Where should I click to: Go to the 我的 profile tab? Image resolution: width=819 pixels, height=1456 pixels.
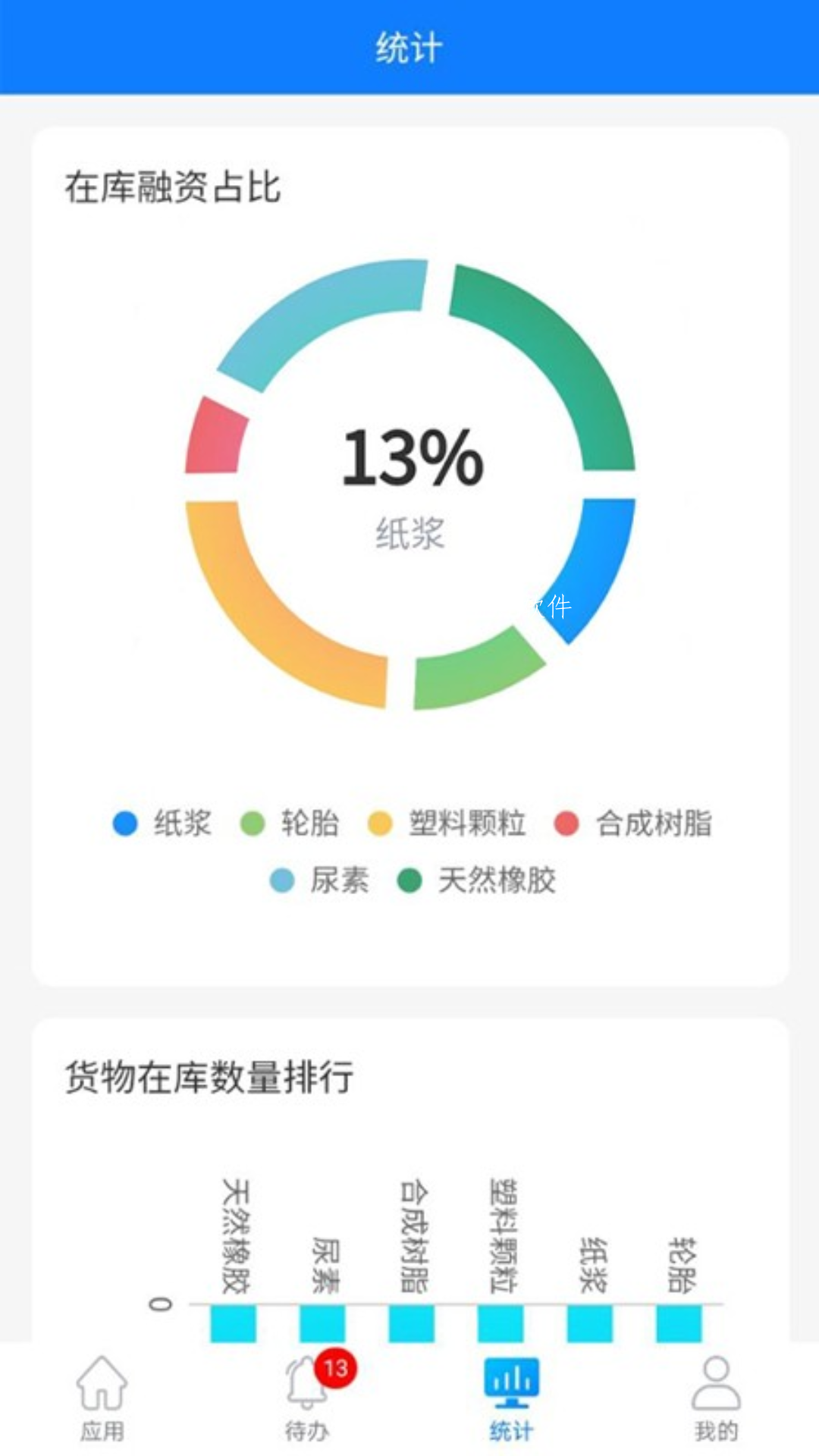tap(716, 1399)
